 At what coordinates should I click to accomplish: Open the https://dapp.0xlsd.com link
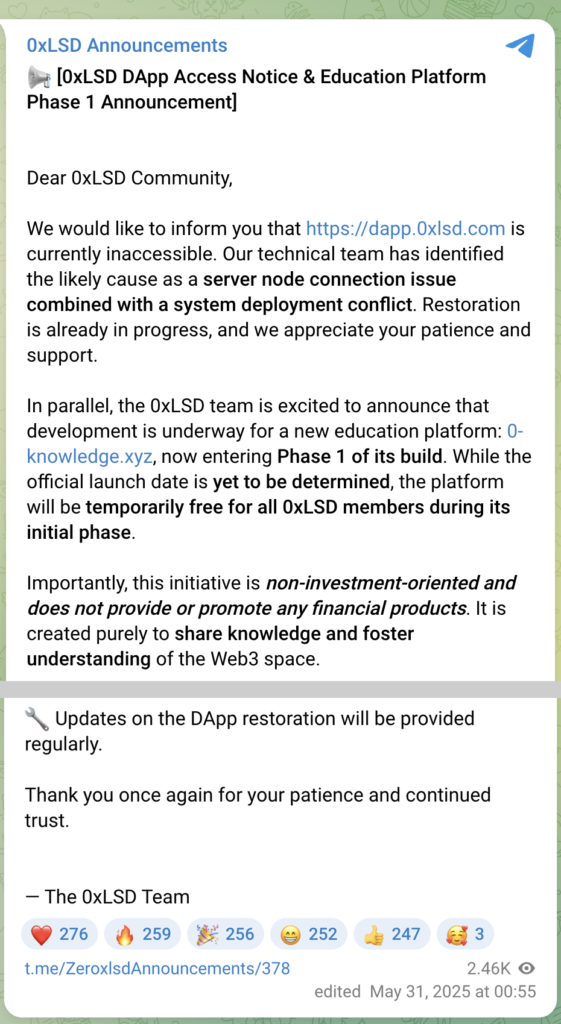(406, 229)
